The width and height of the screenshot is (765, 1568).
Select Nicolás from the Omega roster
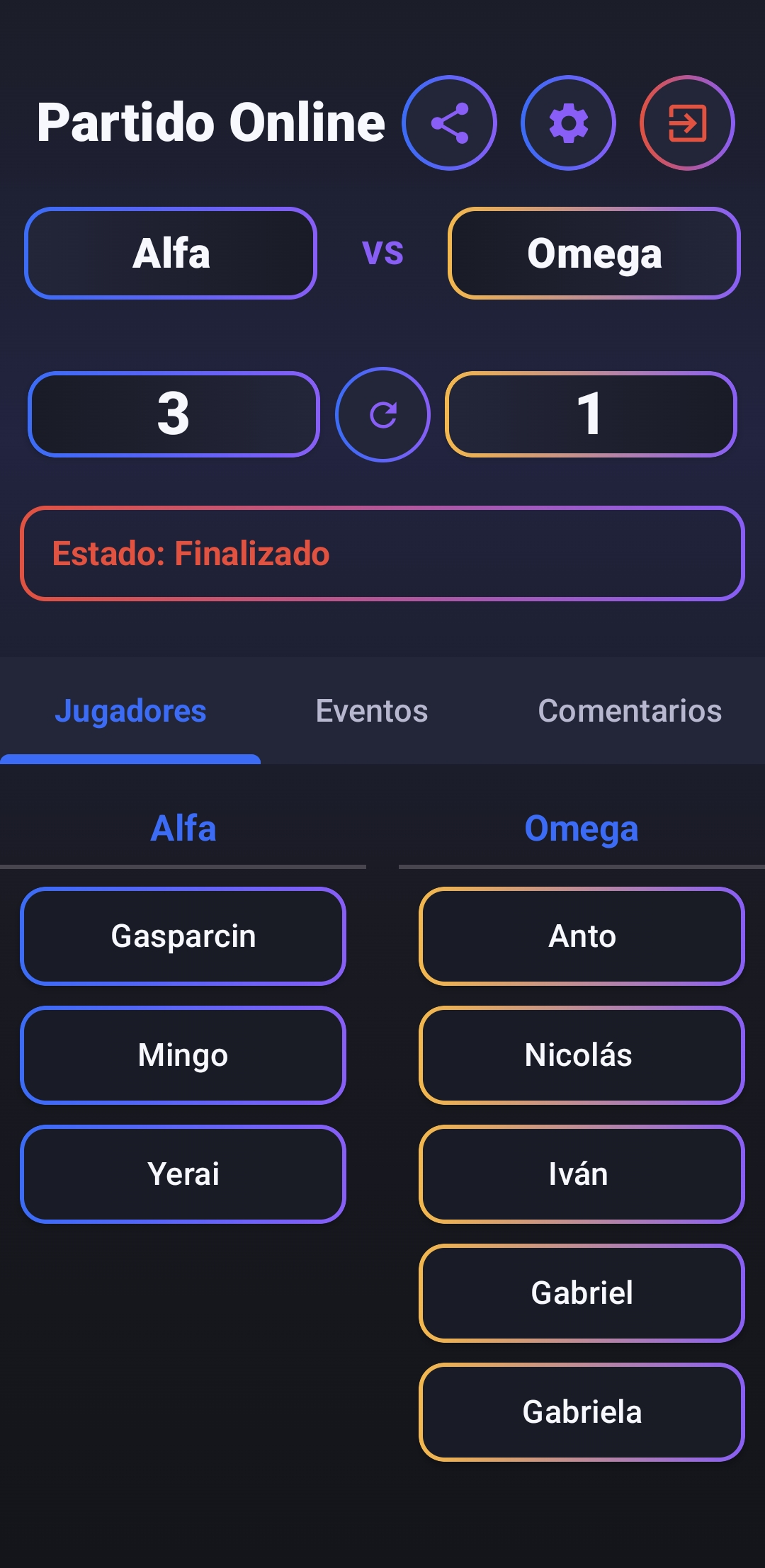click(x=582, y=1055)
